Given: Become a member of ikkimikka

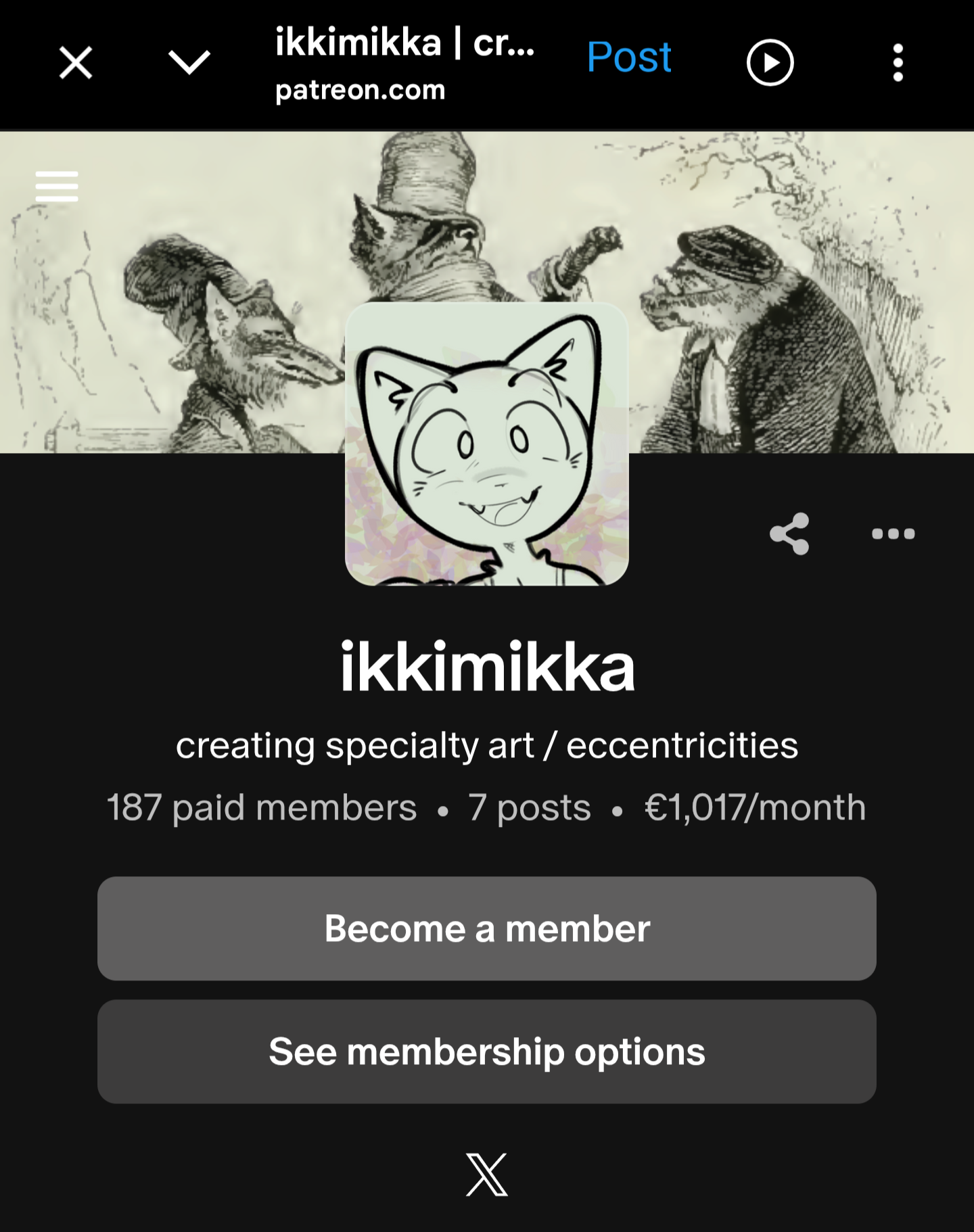Looking at the screenshot, I should tap(487, 928).
